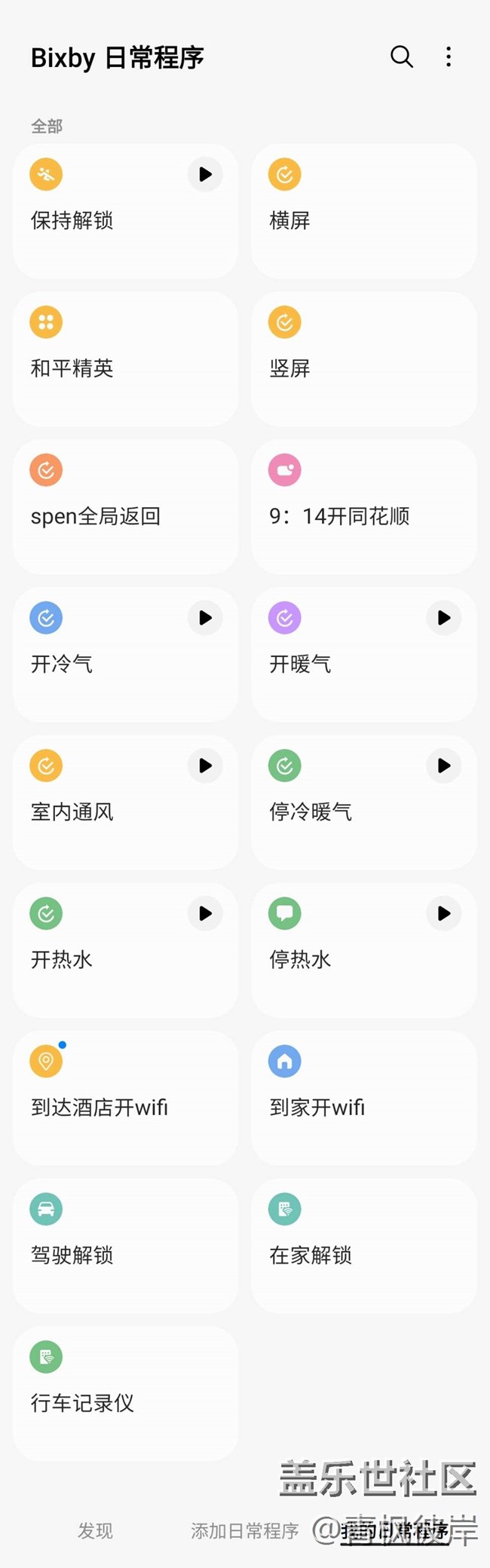Run the 室内通风 routine play button
490x1568 pixels.
pyautogui.click(x=205, y=766)
